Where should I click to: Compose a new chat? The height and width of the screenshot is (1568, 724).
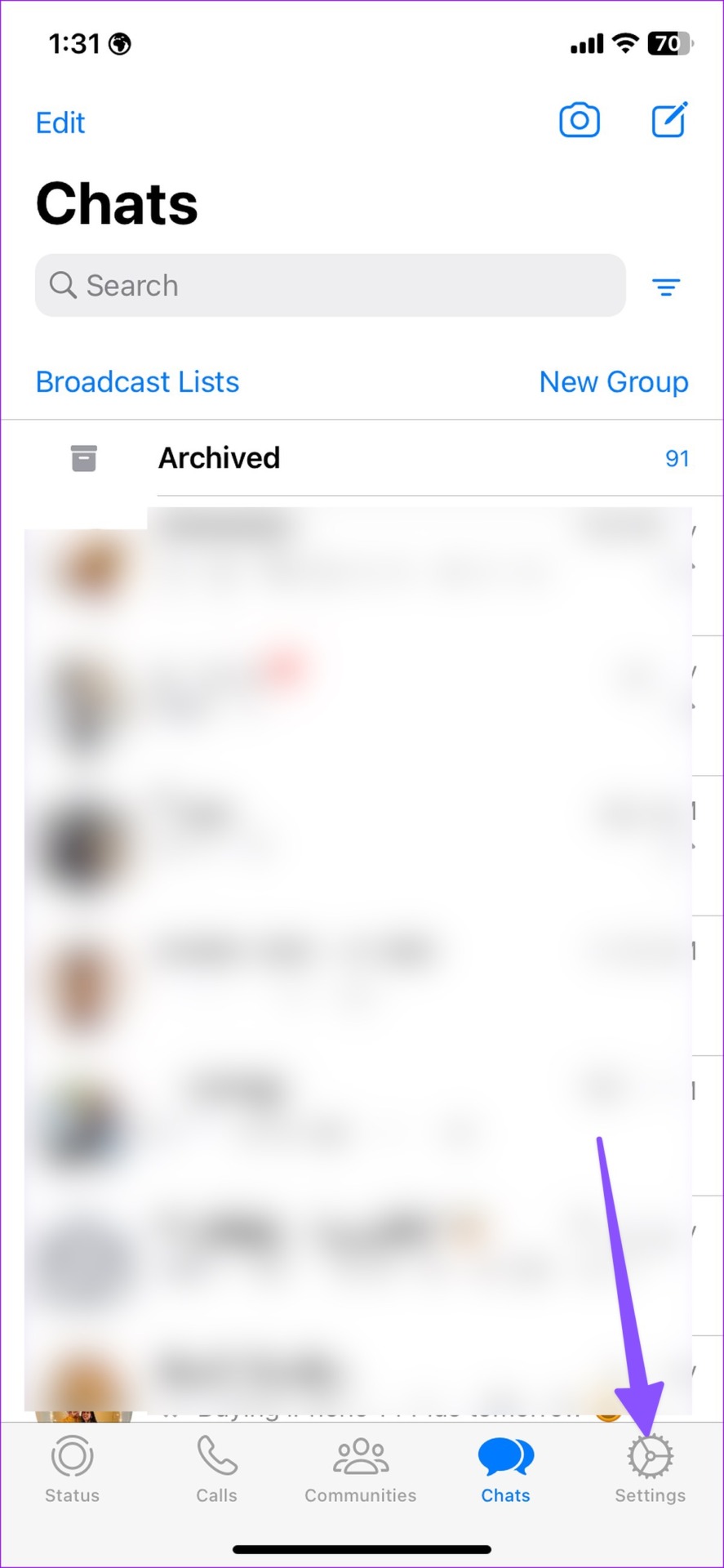point(669,121)
